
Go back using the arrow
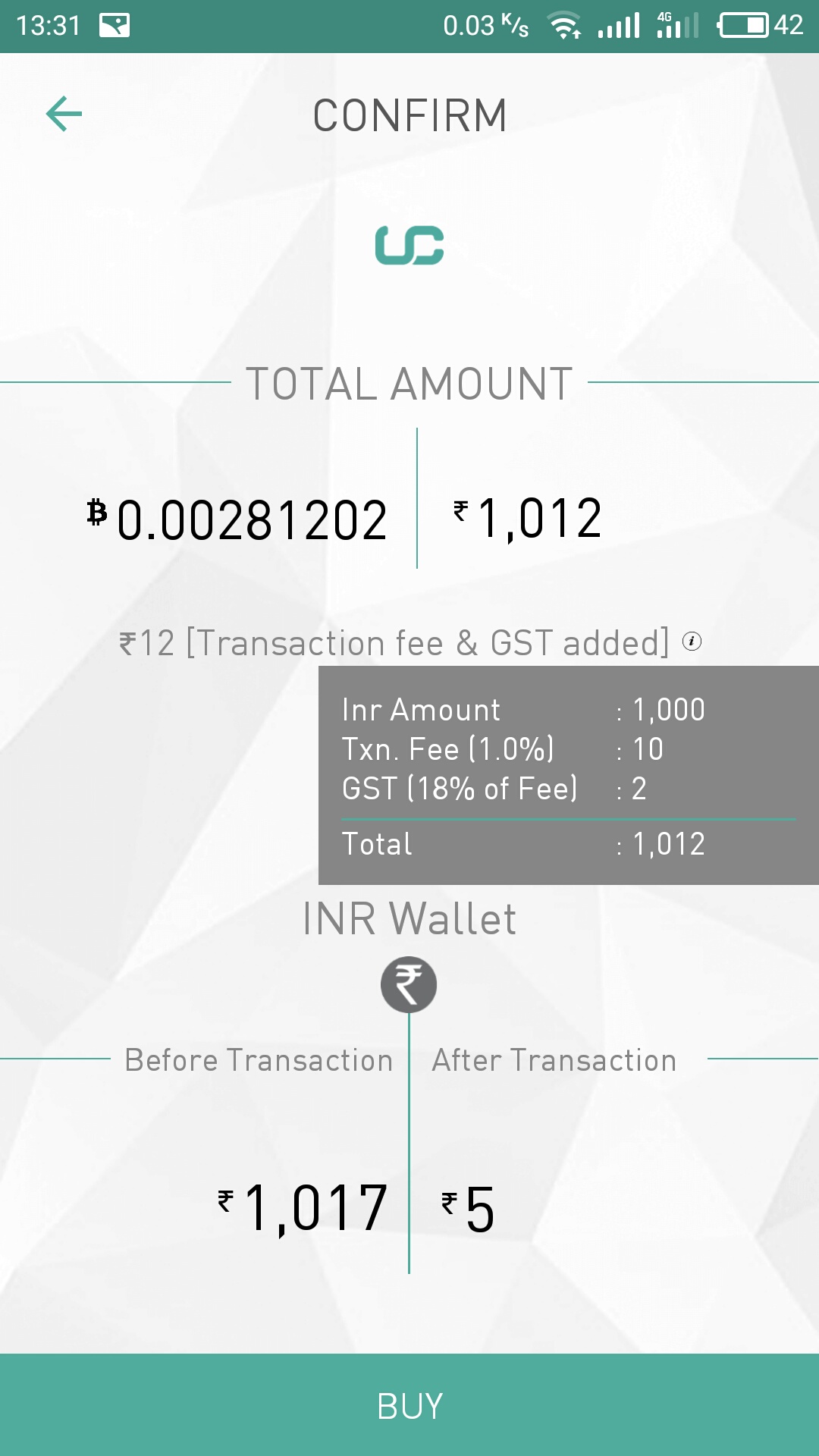[64, 115]
